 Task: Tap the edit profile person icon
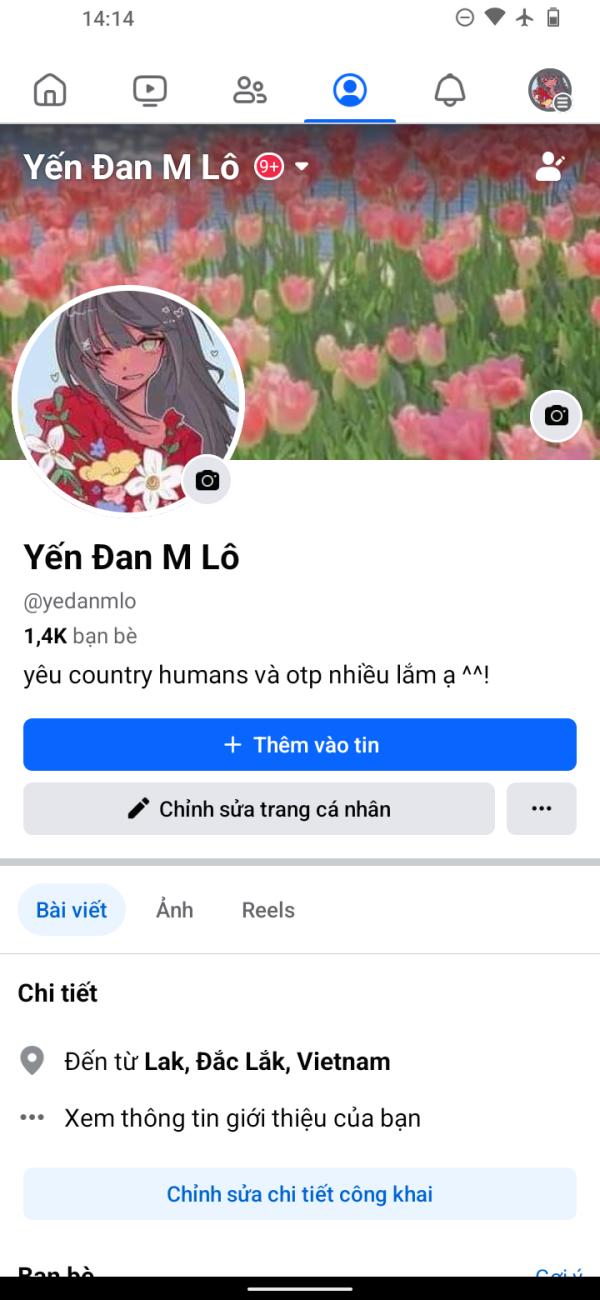pos(550,167)
